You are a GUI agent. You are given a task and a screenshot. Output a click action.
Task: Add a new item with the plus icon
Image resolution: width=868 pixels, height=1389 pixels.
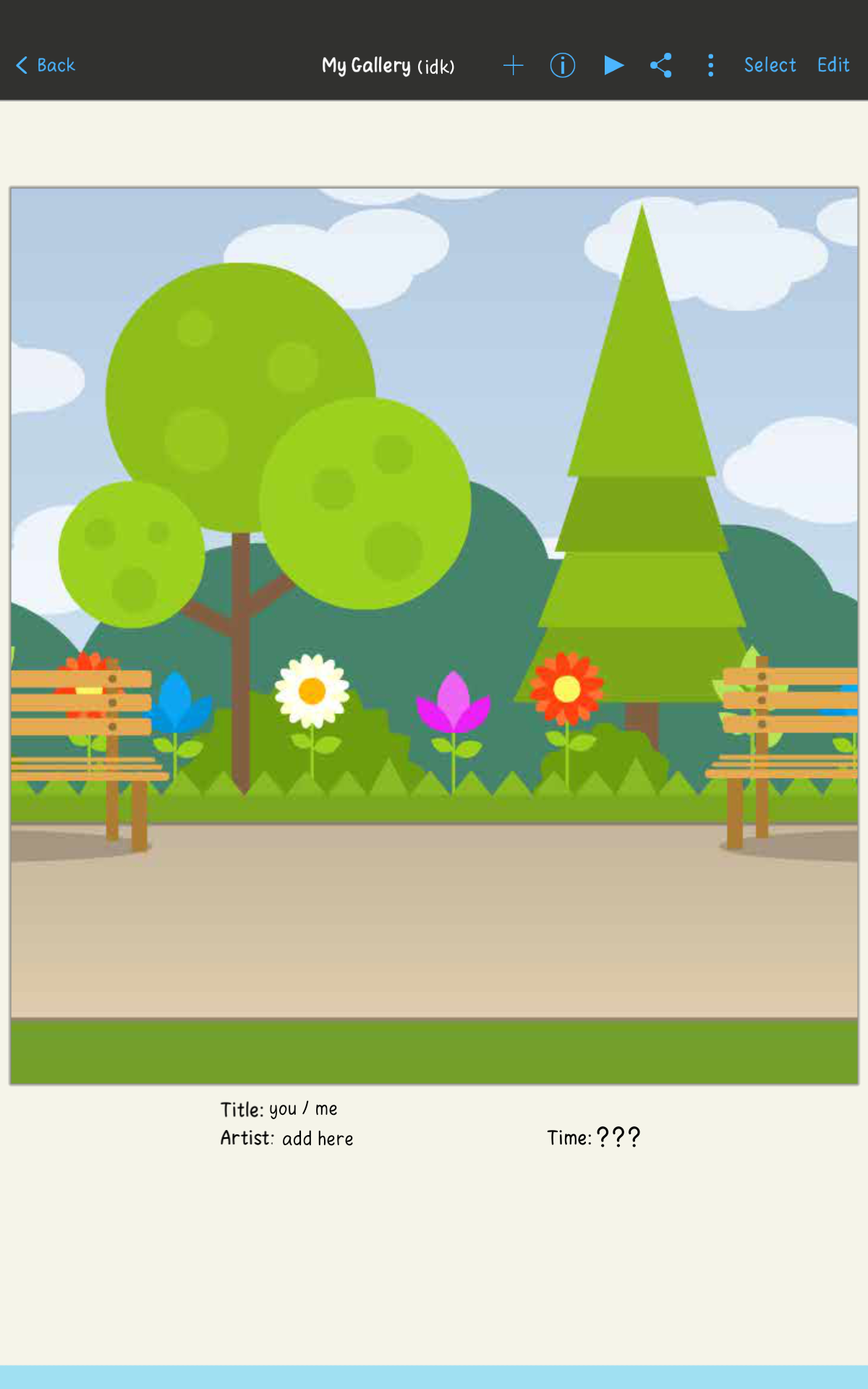pos(513,65)
